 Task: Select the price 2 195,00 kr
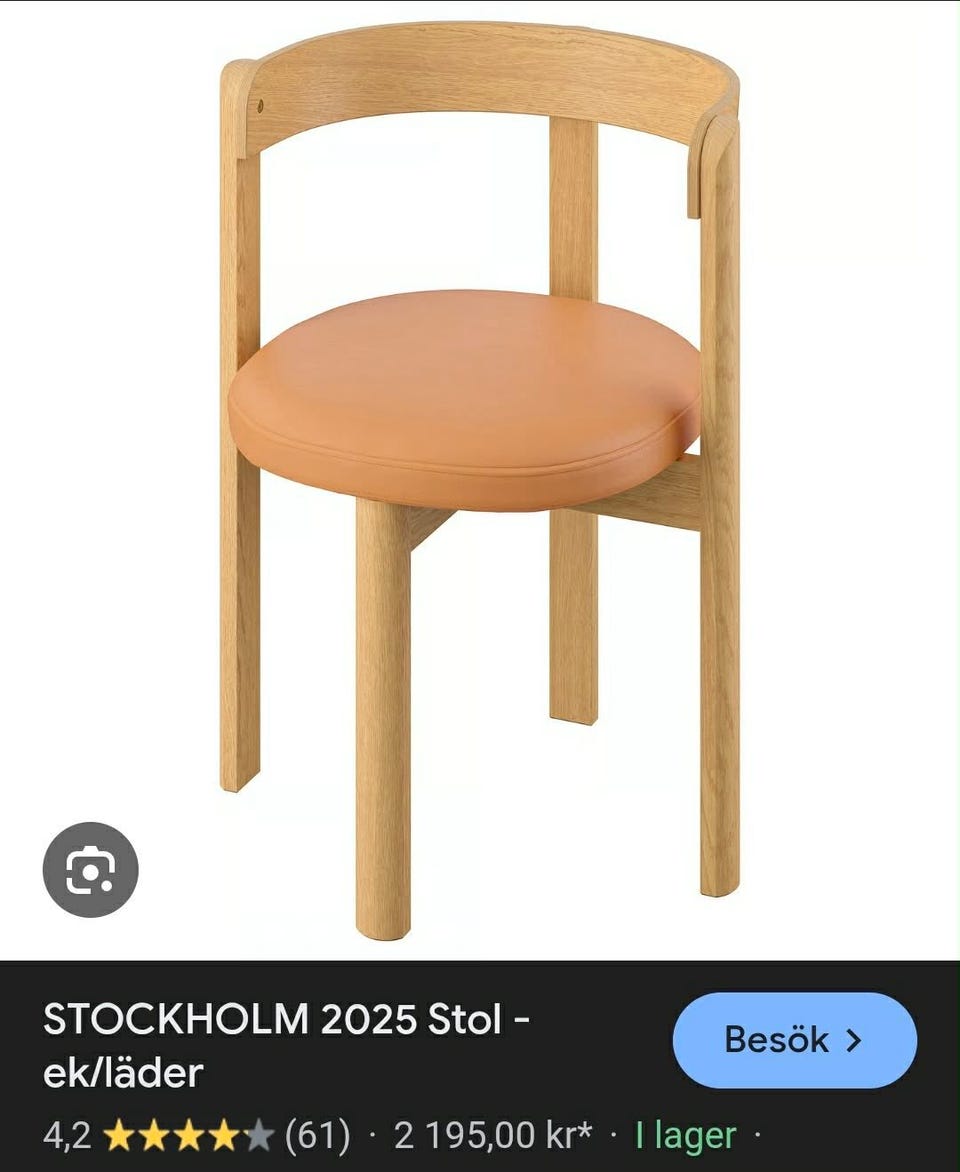pyautogui.click(x=495, y=1135)
